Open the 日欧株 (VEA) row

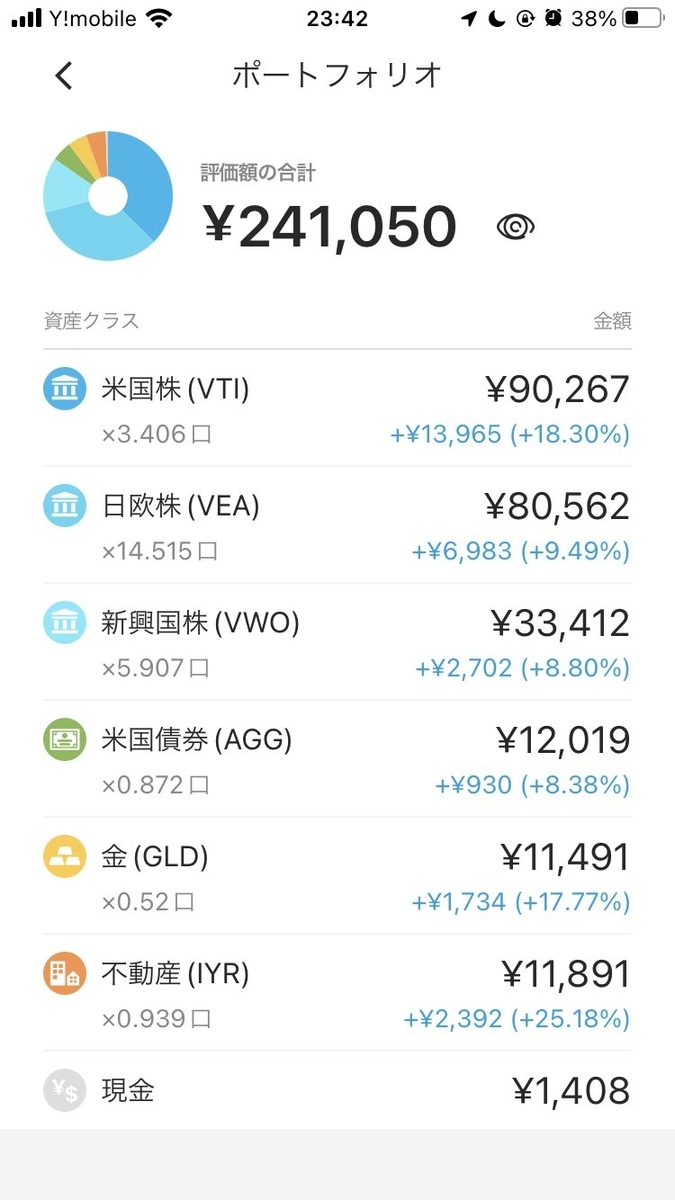337,525
